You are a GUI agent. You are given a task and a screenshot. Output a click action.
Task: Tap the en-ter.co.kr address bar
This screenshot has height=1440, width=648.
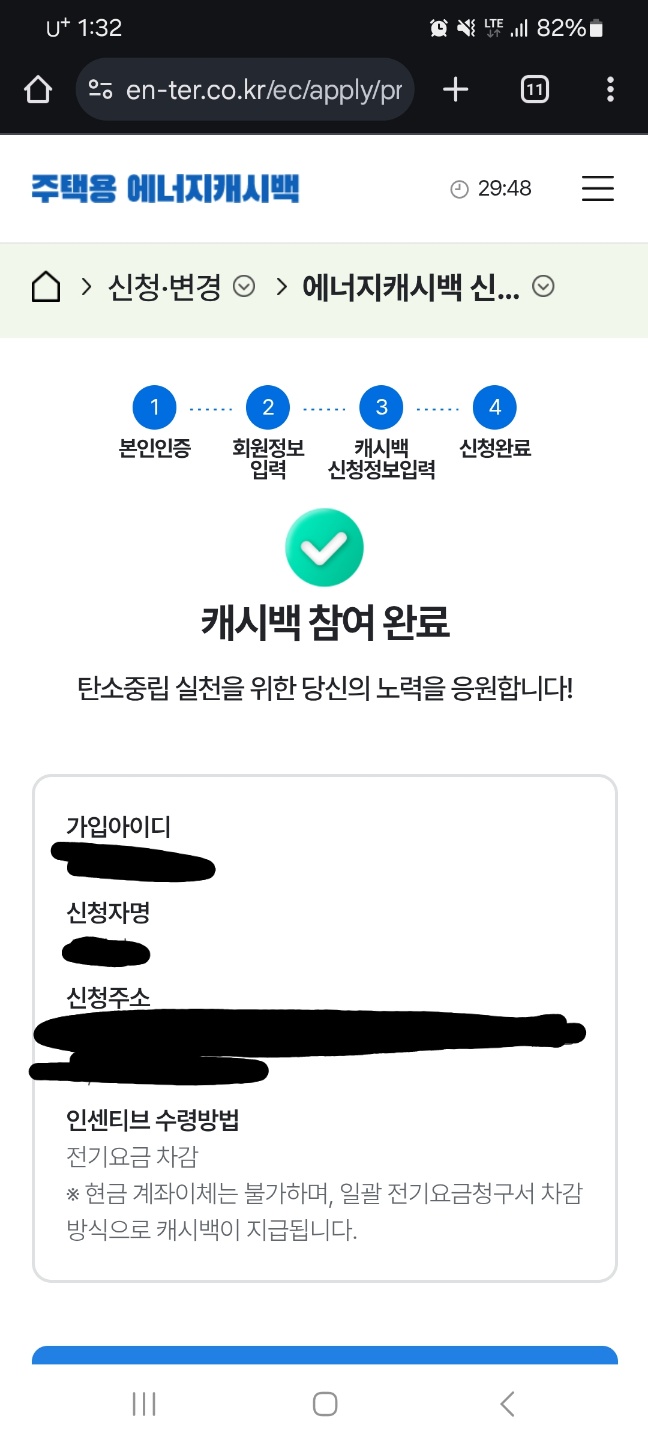click(244, 90)
